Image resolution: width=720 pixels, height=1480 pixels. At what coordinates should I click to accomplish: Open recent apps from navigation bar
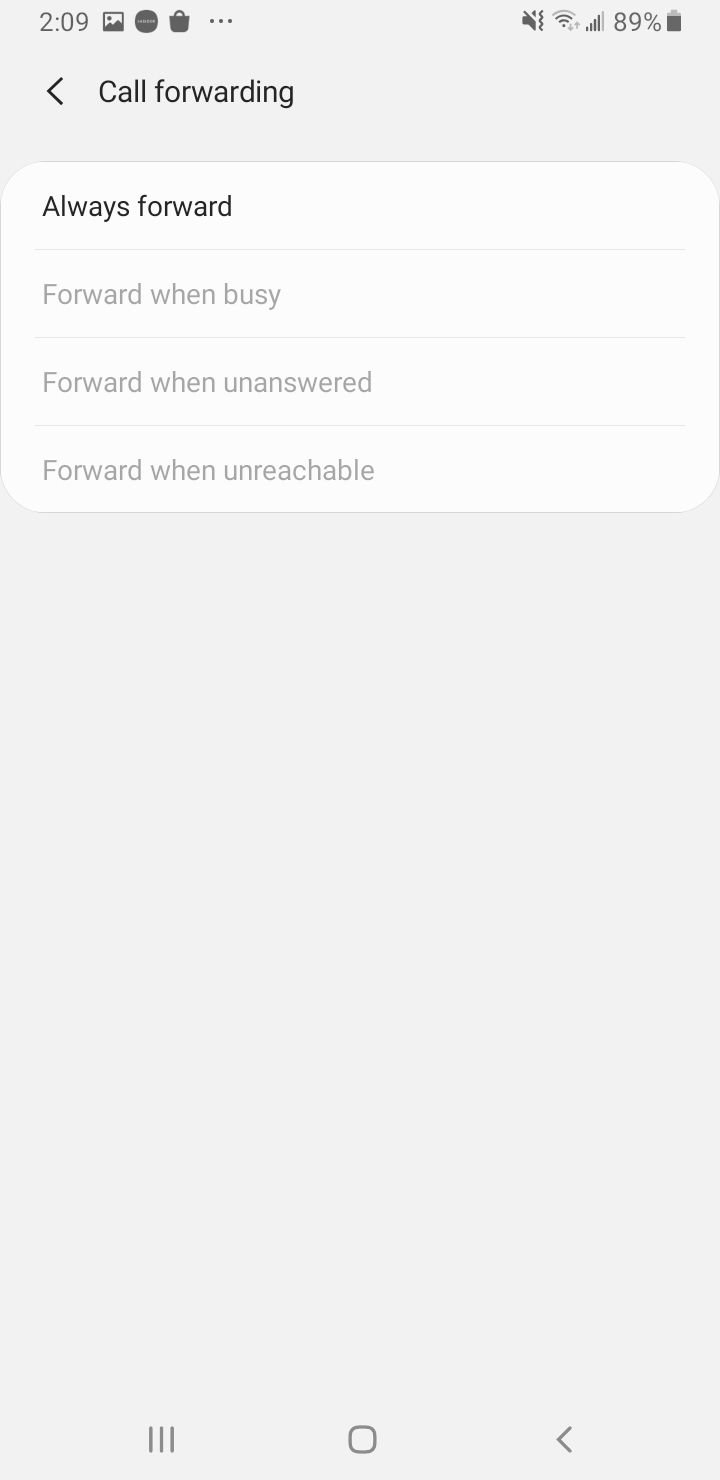point(161,1439)
